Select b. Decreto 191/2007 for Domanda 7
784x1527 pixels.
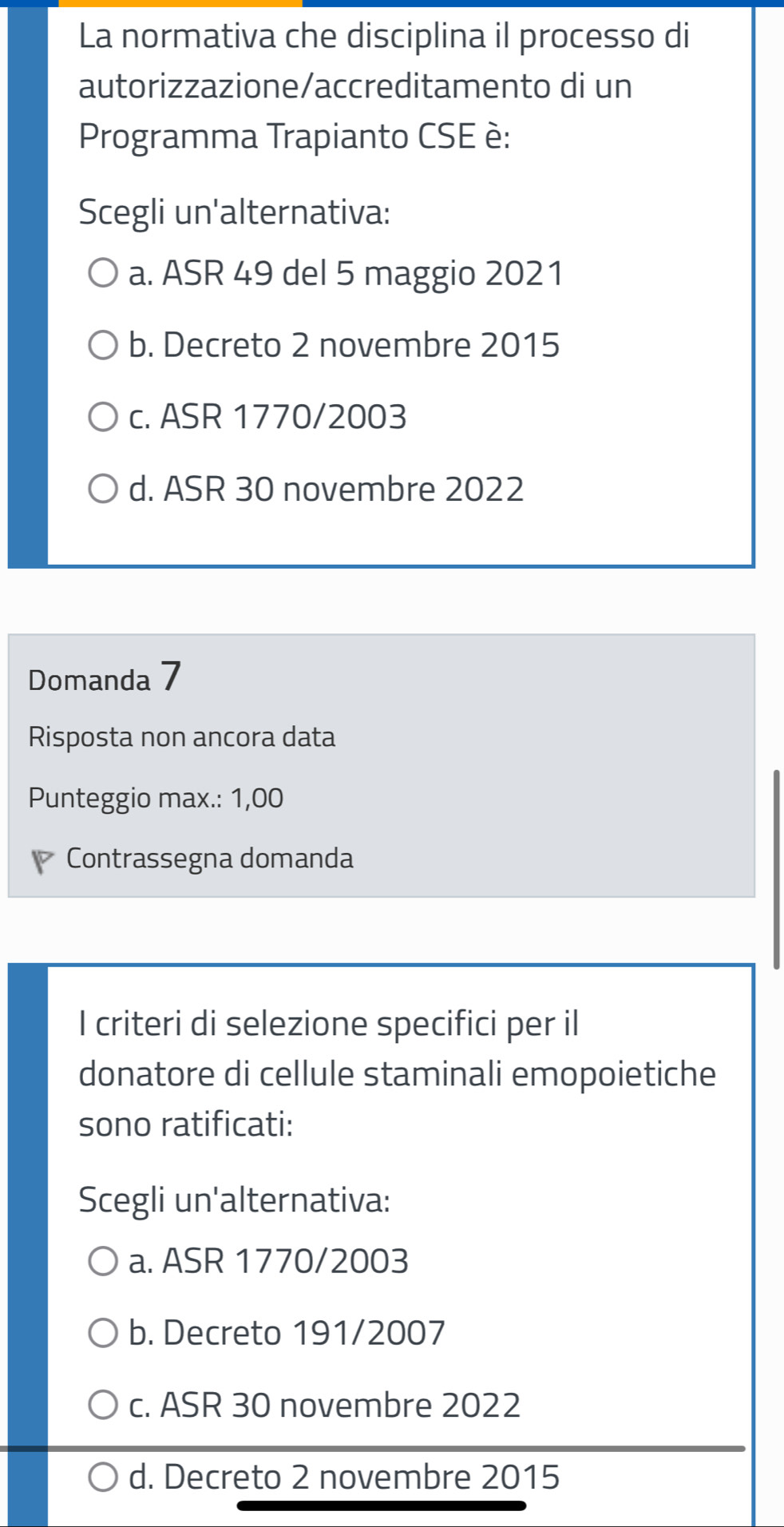click(102, 1333)
